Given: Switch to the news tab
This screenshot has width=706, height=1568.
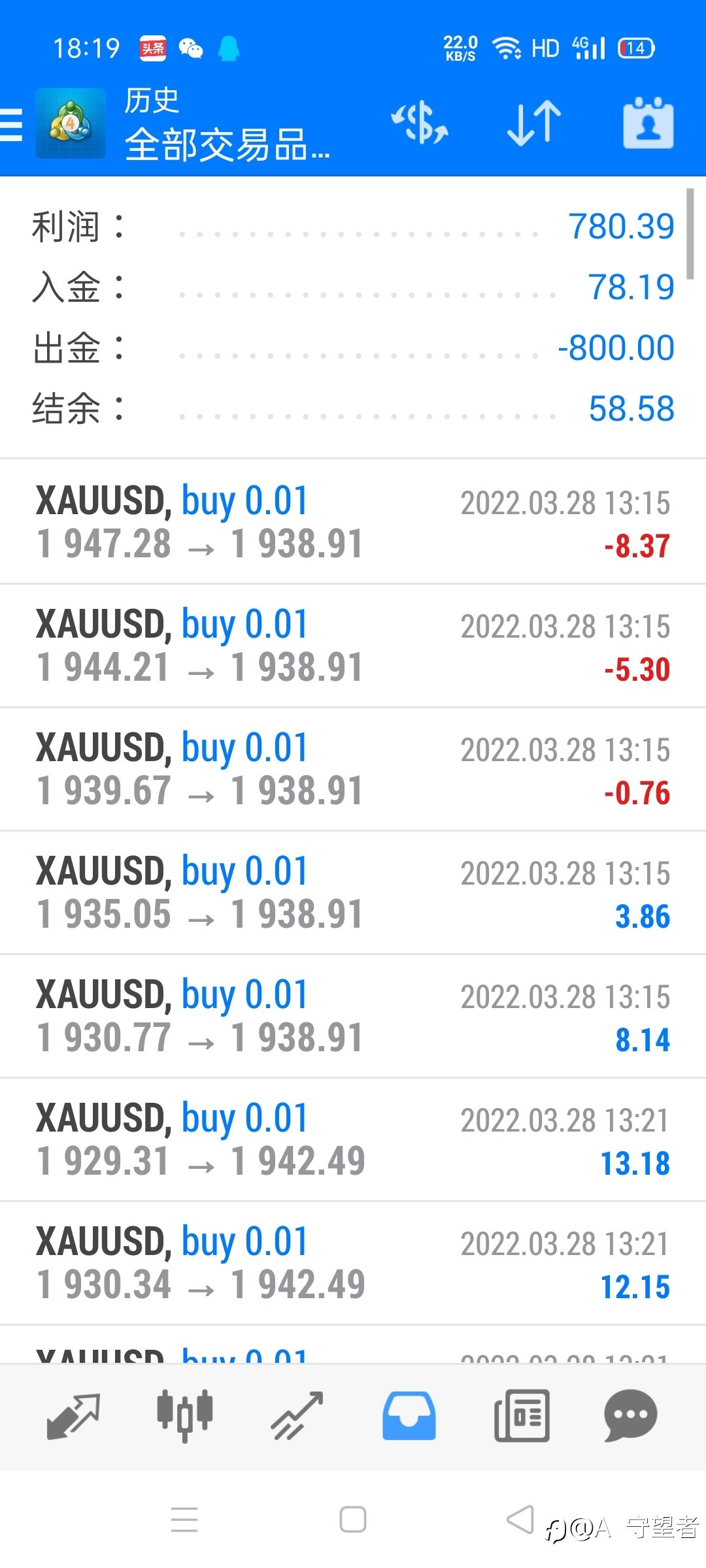Looking at the screenshot, I should click(522, 1416).
